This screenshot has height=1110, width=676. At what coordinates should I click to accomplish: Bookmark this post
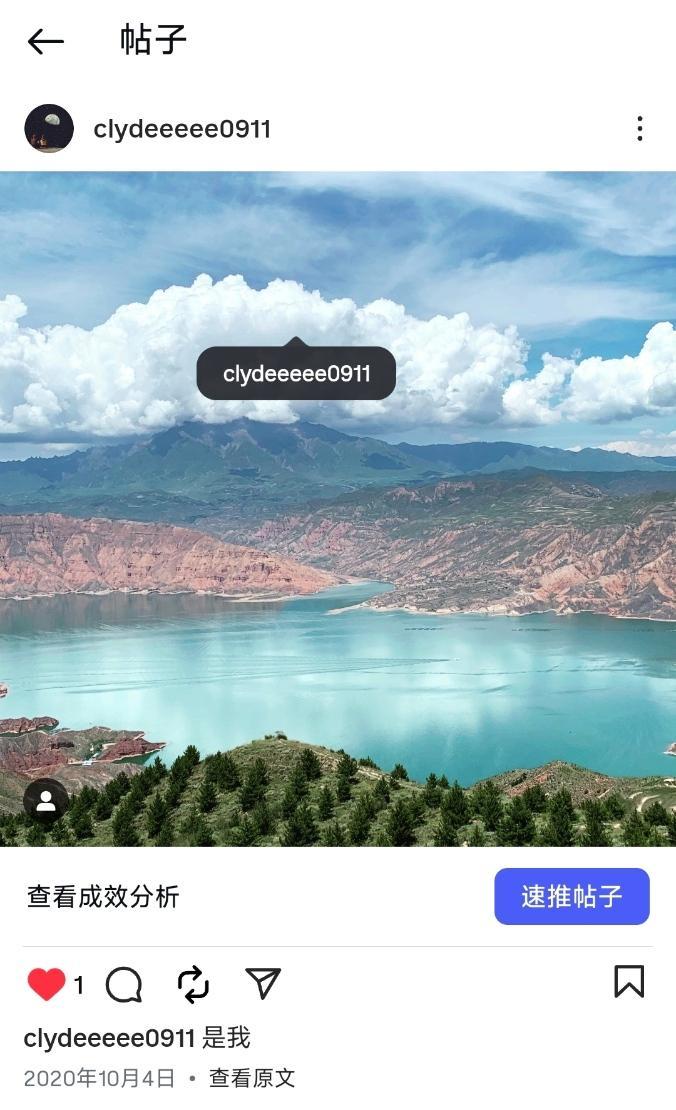coord(629,982)
